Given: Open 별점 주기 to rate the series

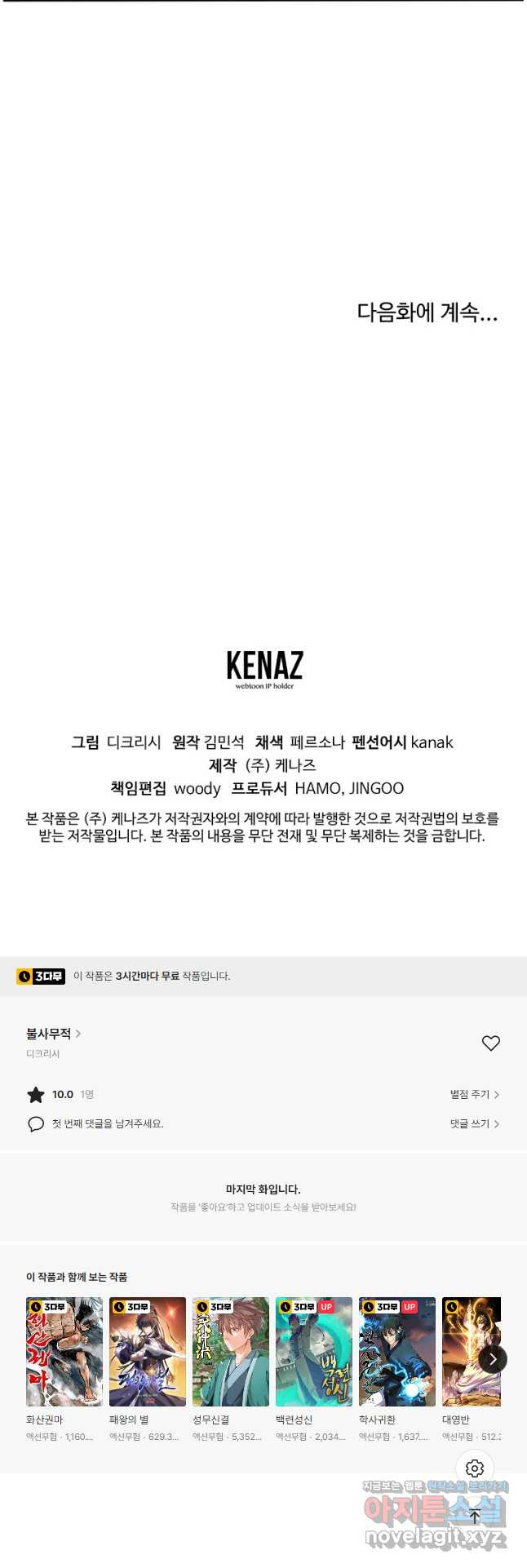Looking at the screenshot, I should coord(474,1094).
